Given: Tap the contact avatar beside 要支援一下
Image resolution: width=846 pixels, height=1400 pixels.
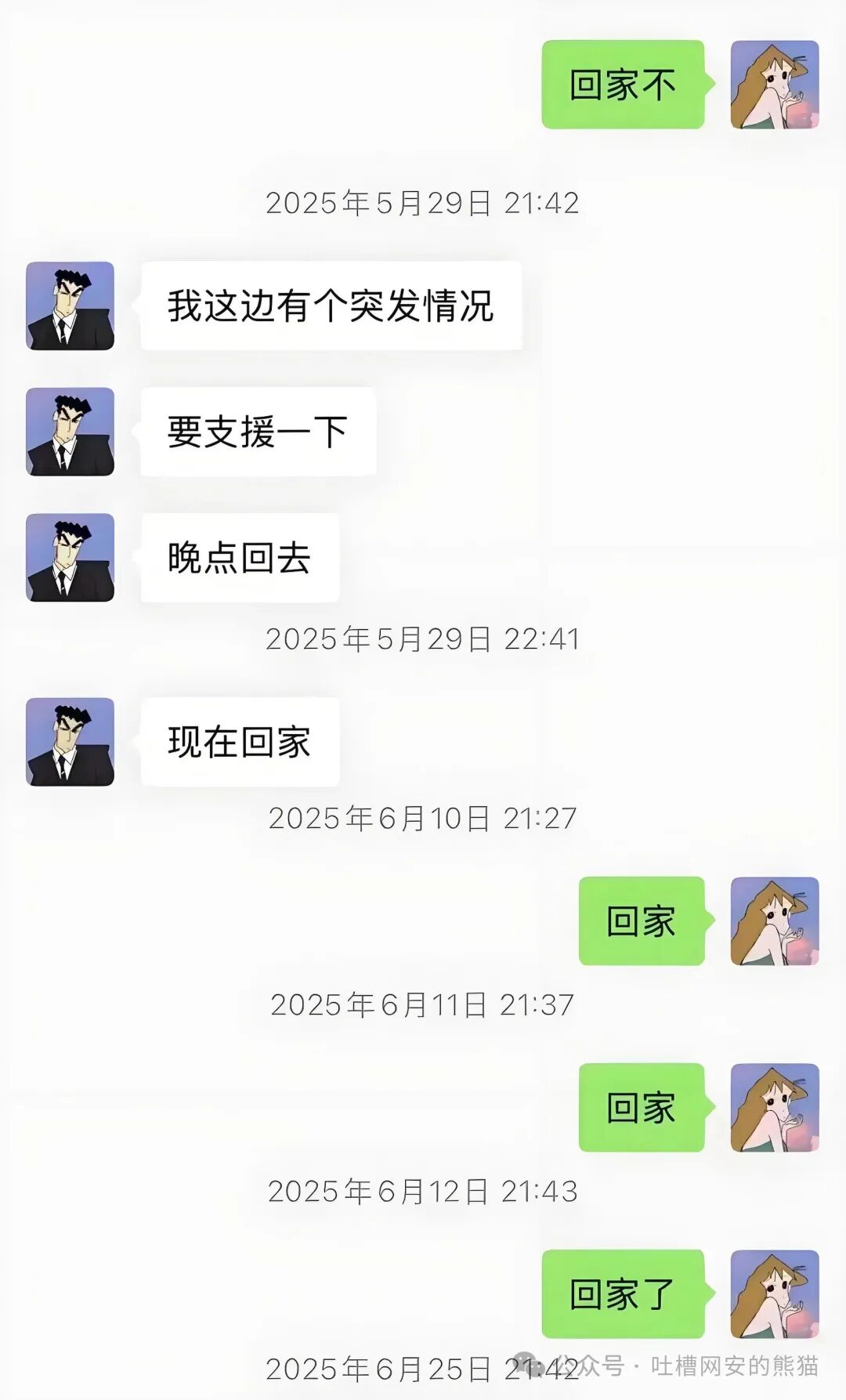Looking at the screenshot, I should point(70,433).
